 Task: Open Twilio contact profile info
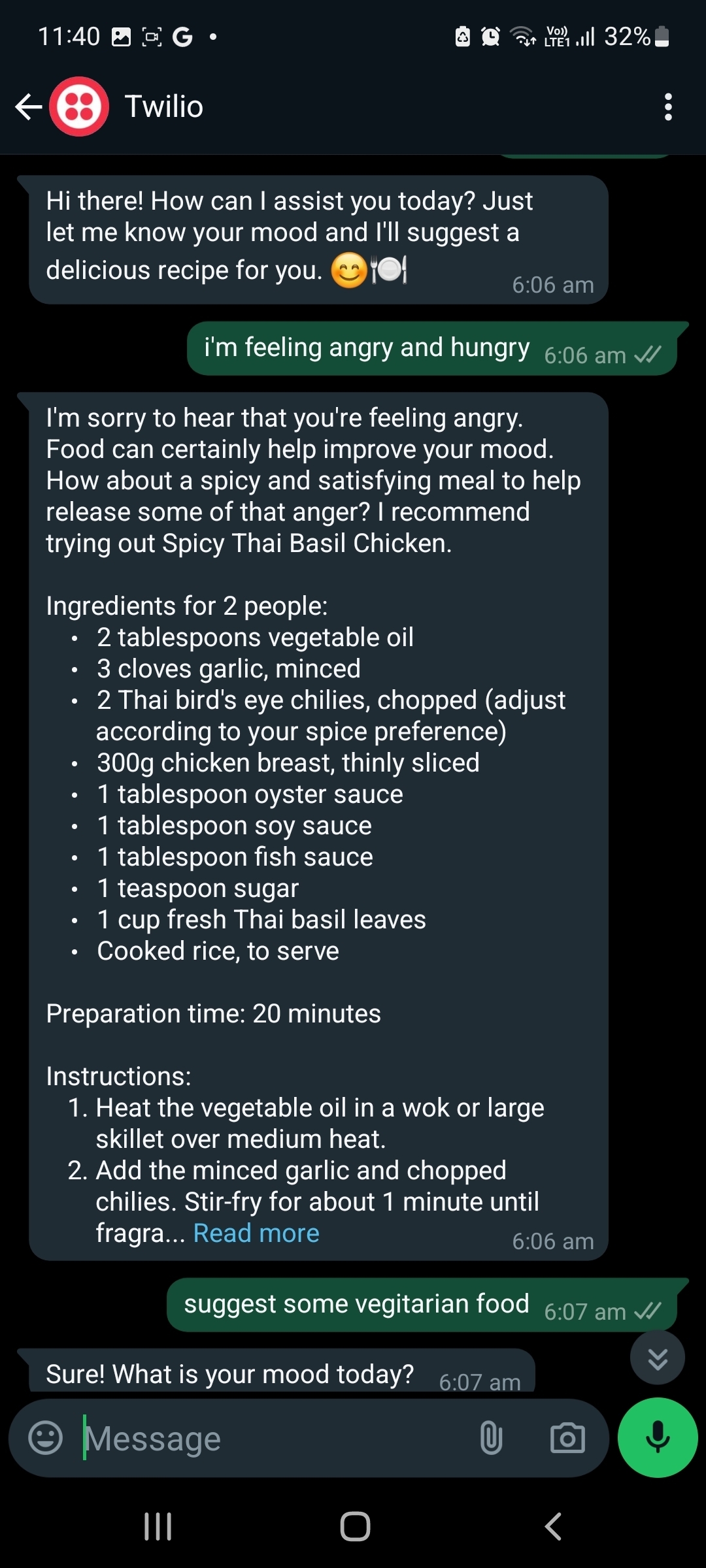pyautogui.click(x=163, y=106)
